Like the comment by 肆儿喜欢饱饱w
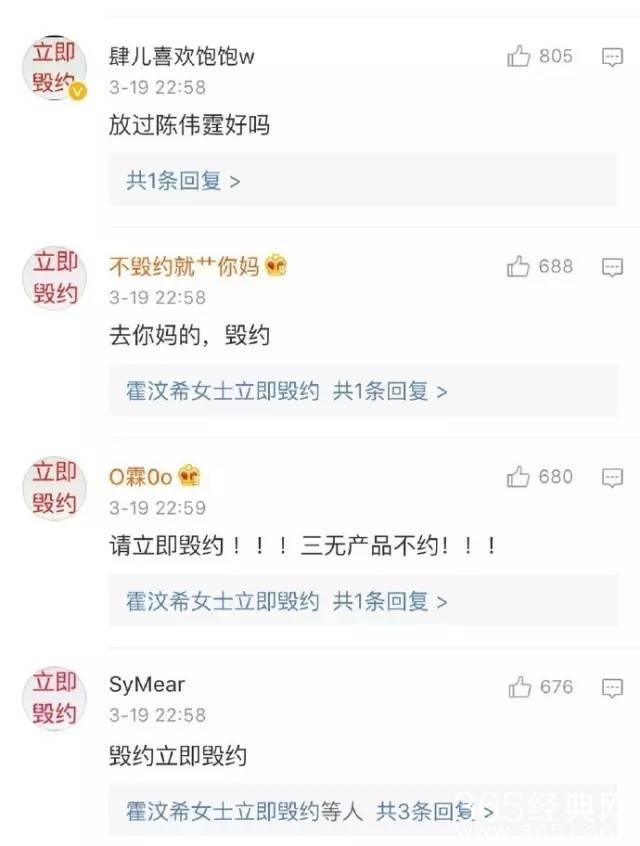The height and width of the screenshot is (846, 640). [x=519, y=57]
